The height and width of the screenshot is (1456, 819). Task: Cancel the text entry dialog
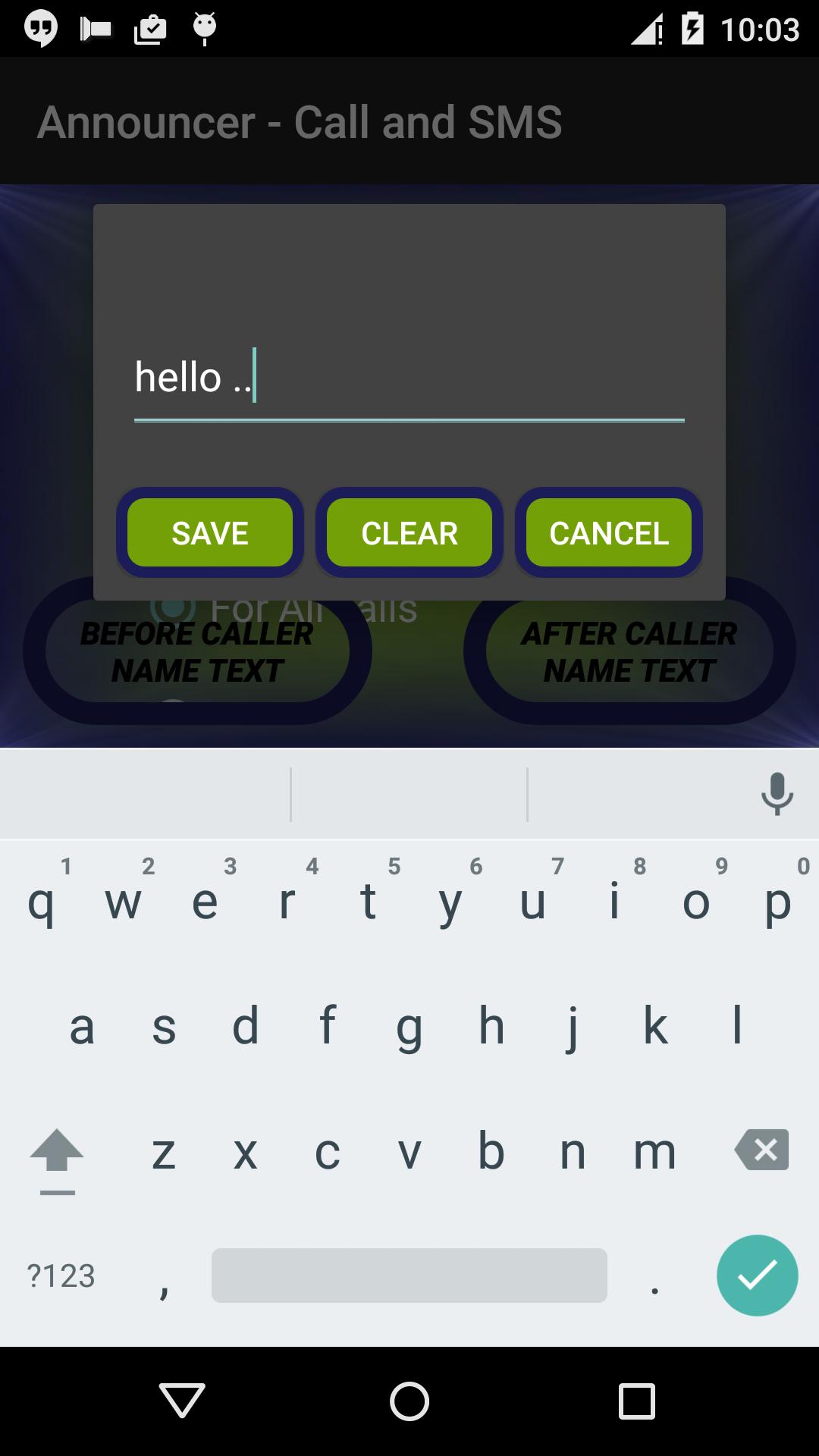pyautogui.click(x=609, y=532)
